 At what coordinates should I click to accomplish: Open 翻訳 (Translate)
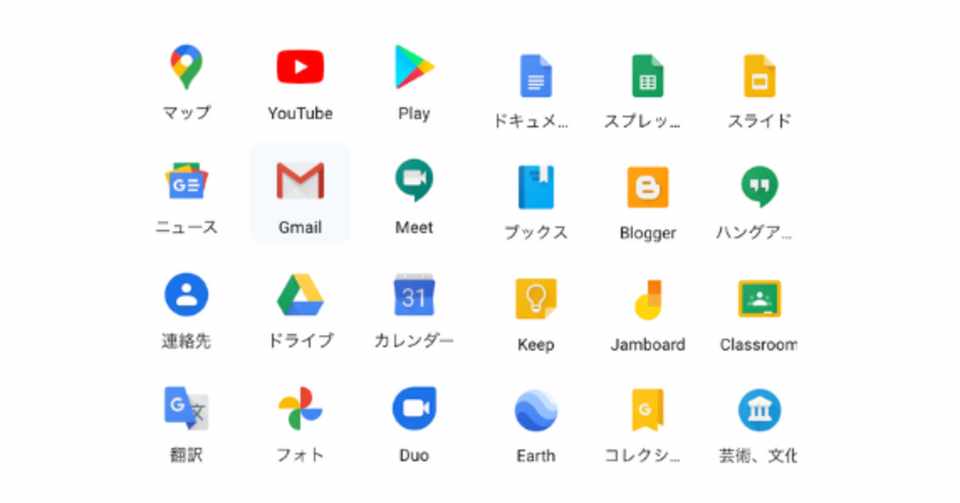pyautogui.click(x=186, y=409)
